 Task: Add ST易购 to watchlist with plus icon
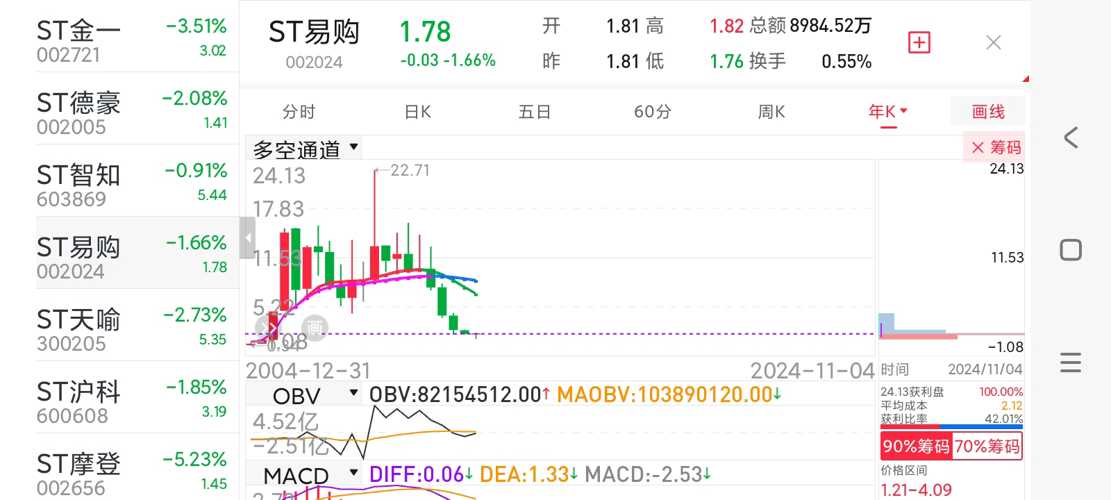919,42
